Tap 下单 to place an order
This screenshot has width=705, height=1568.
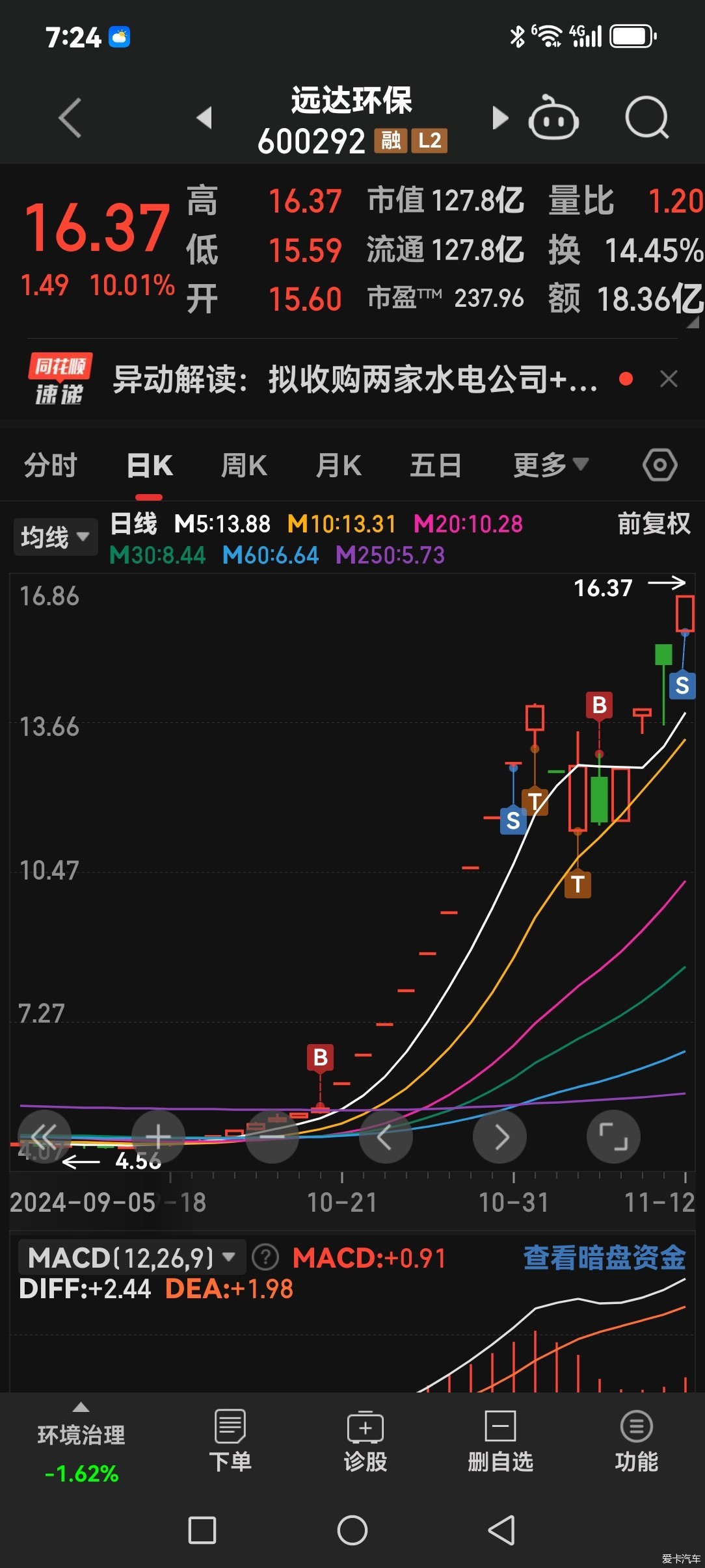click(230, 1441)
